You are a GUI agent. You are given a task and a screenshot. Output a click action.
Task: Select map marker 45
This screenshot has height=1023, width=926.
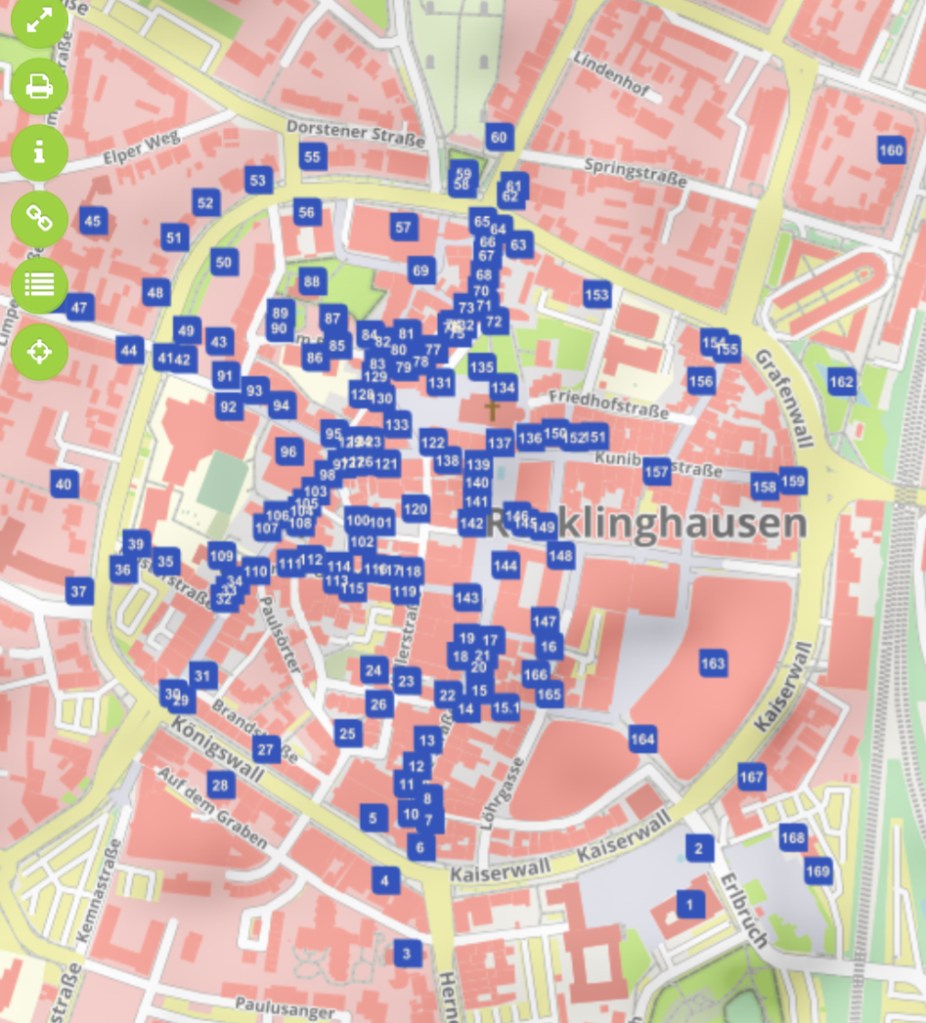93,221
